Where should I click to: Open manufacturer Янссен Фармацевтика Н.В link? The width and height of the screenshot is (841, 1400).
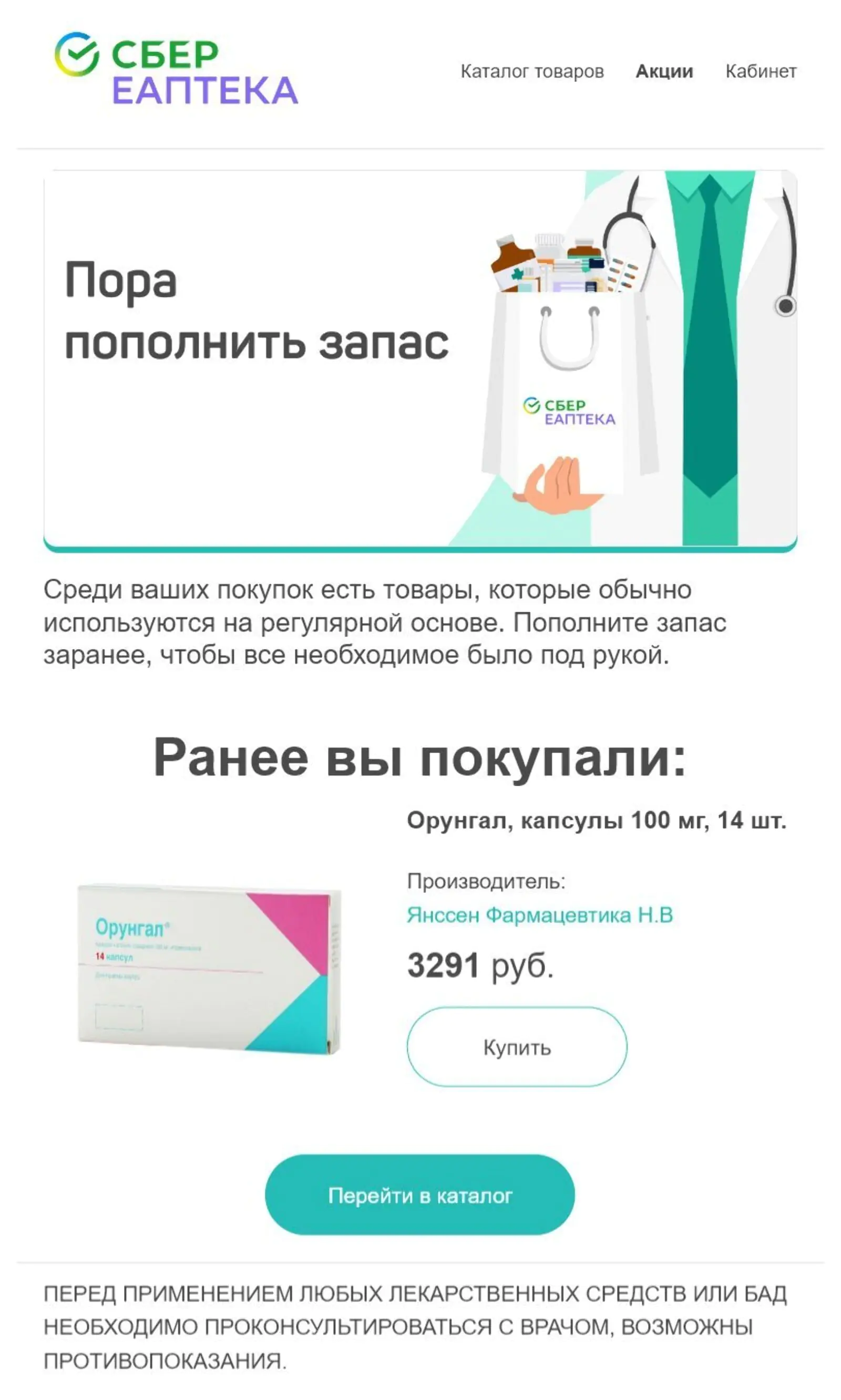click(x=539, y=915)
